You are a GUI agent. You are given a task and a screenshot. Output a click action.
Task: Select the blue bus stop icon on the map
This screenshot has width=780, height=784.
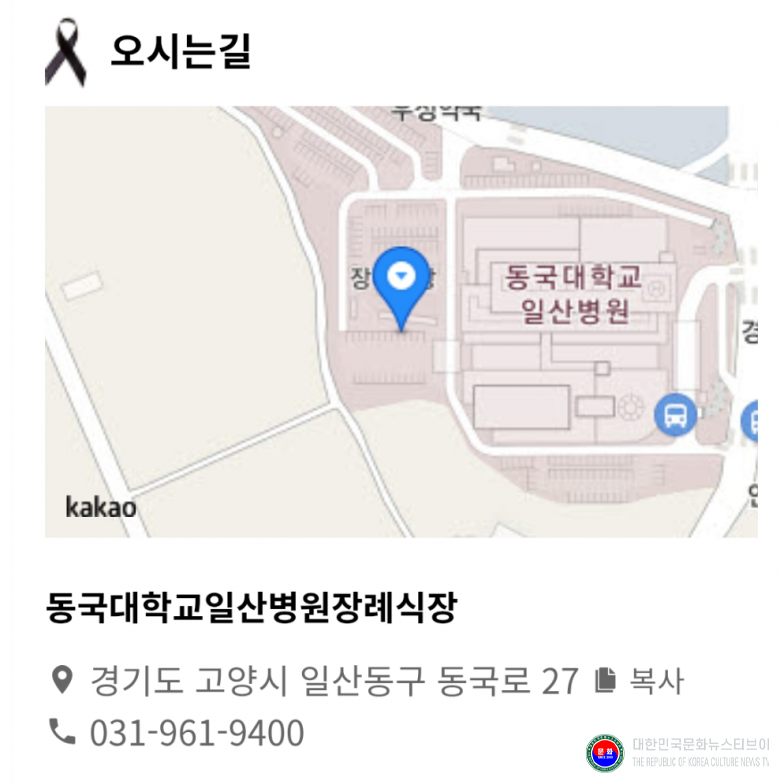673,414
